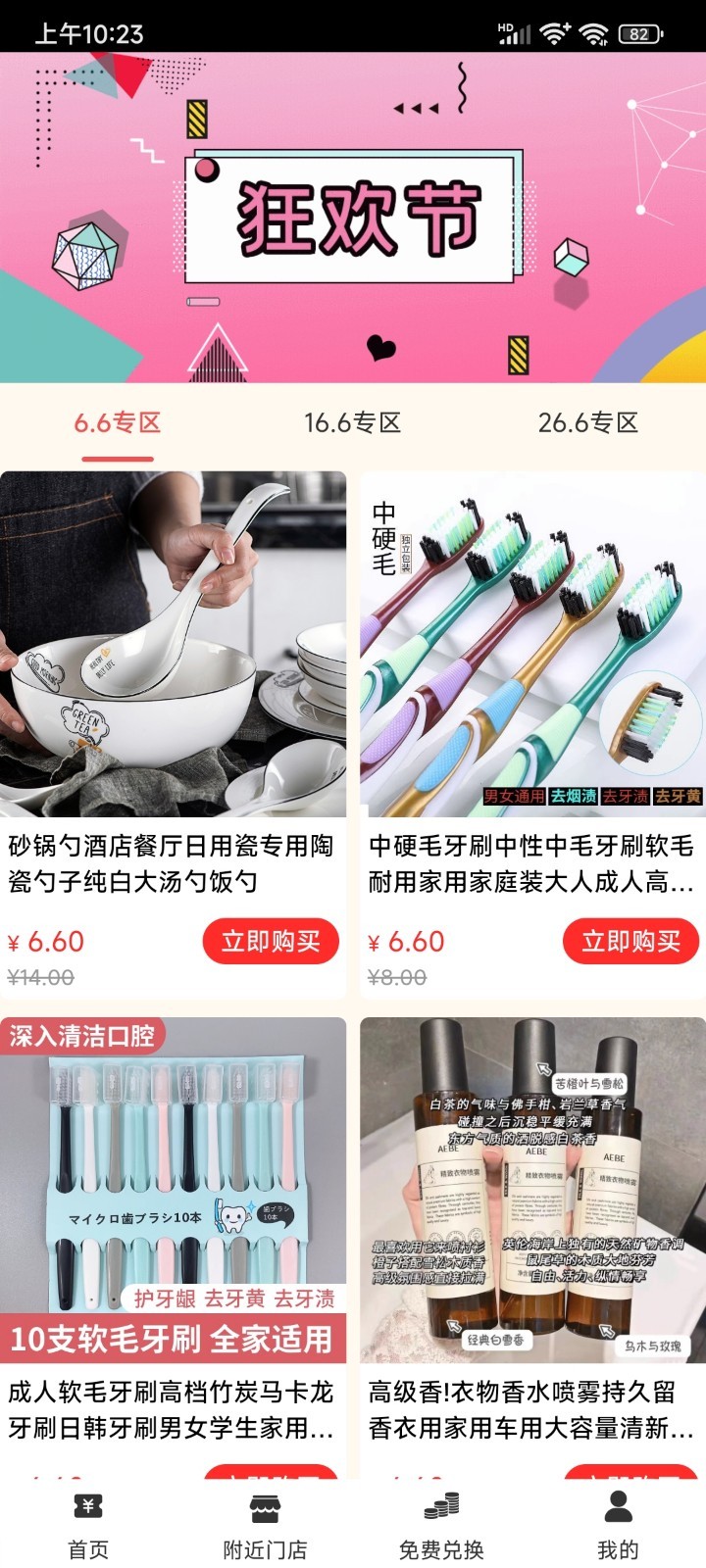Open the 我的 profile tab
This screenshot has width=706, height=1568.
pos(618,1525)
